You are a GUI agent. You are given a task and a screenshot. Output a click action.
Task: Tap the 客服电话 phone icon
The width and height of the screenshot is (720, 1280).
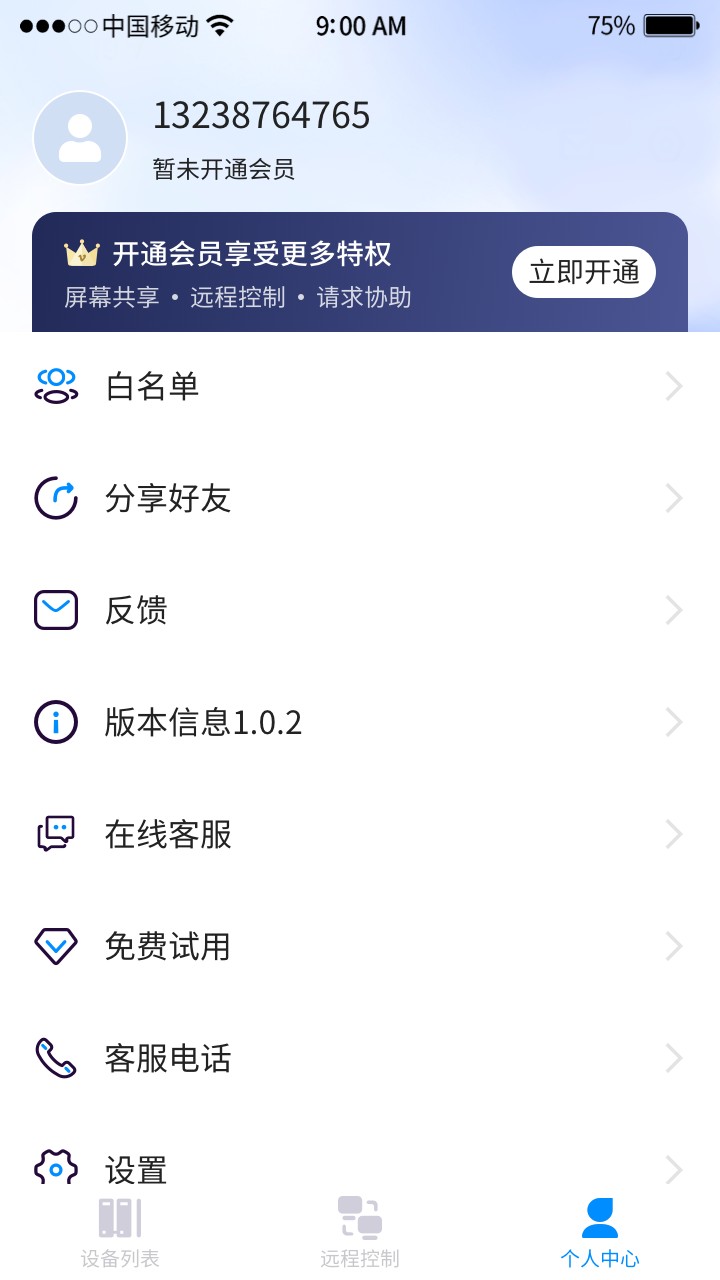pos(57,1058)
